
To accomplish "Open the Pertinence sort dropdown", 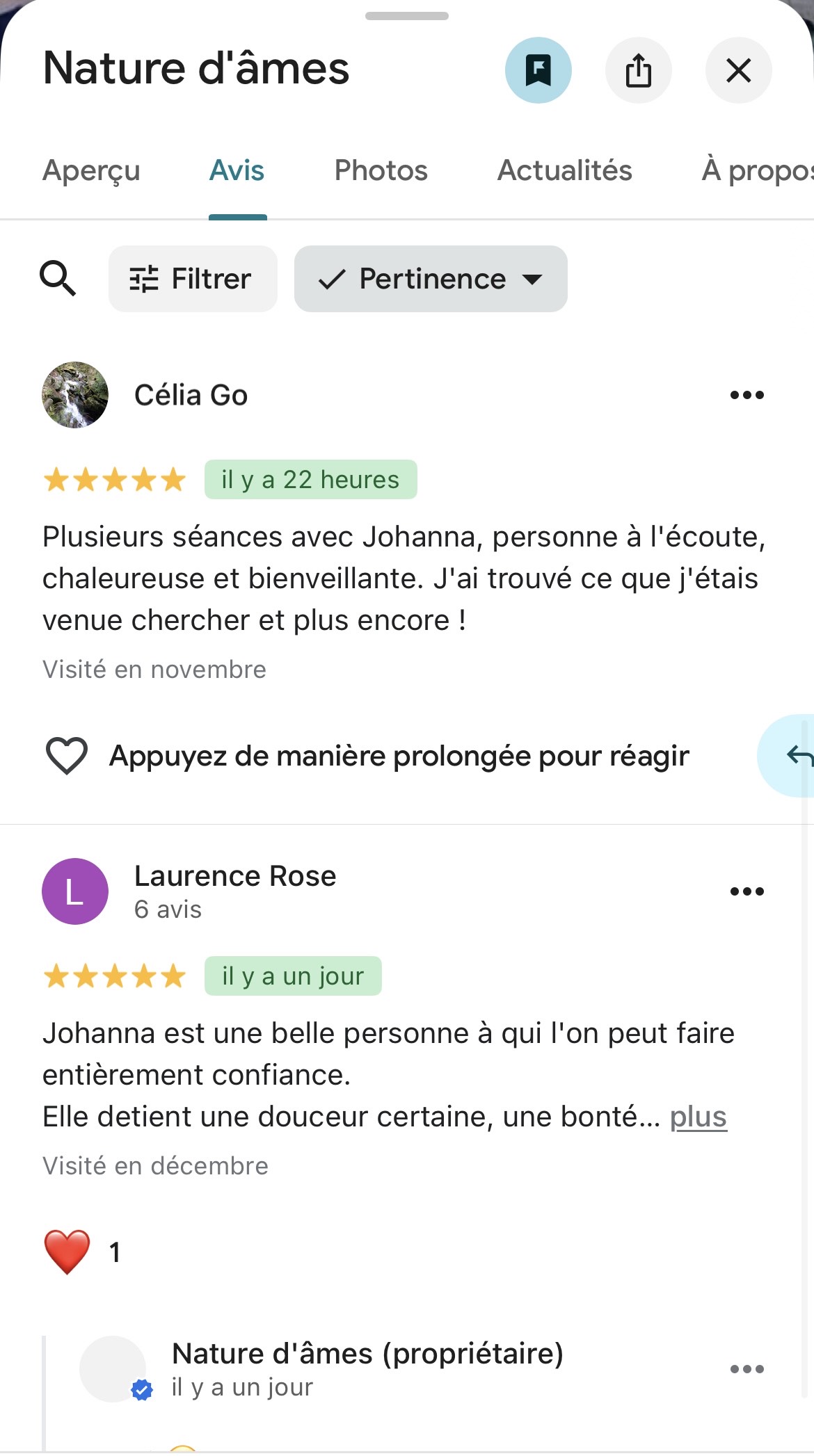I will coord(431,279).
